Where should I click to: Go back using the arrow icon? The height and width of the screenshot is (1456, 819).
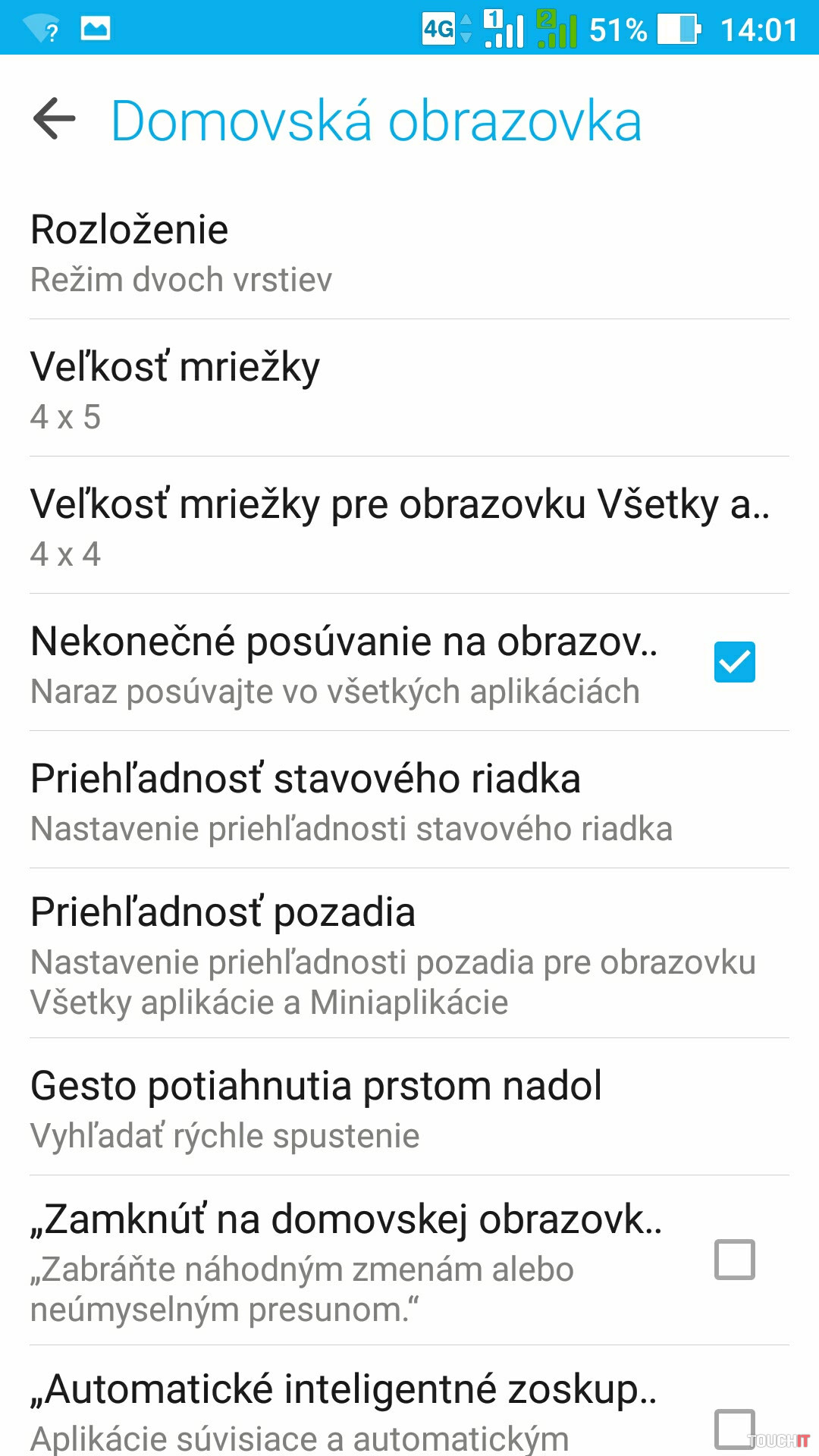pyautogui.click(x=55, y=119)
